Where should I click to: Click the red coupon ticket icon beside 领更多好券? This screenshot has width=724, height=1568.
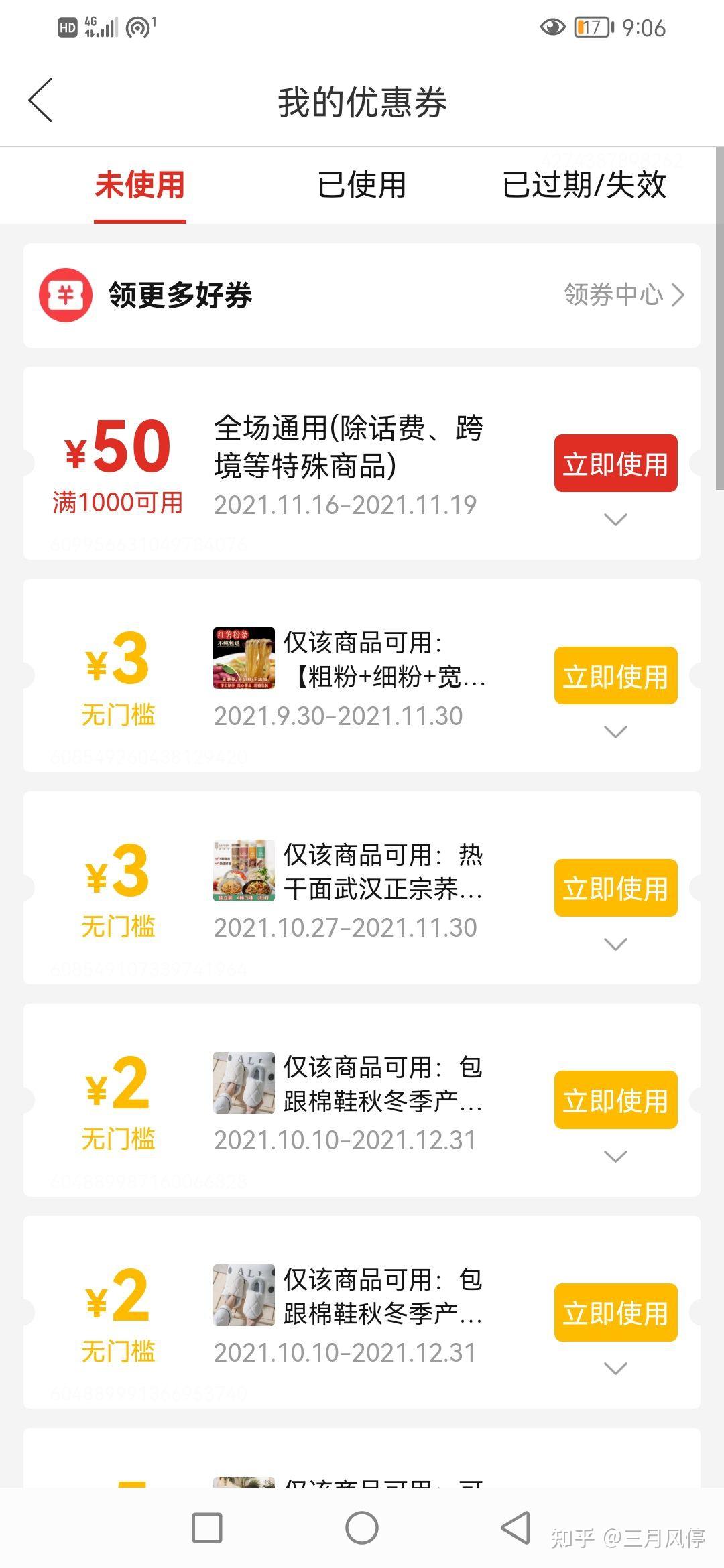65,293
